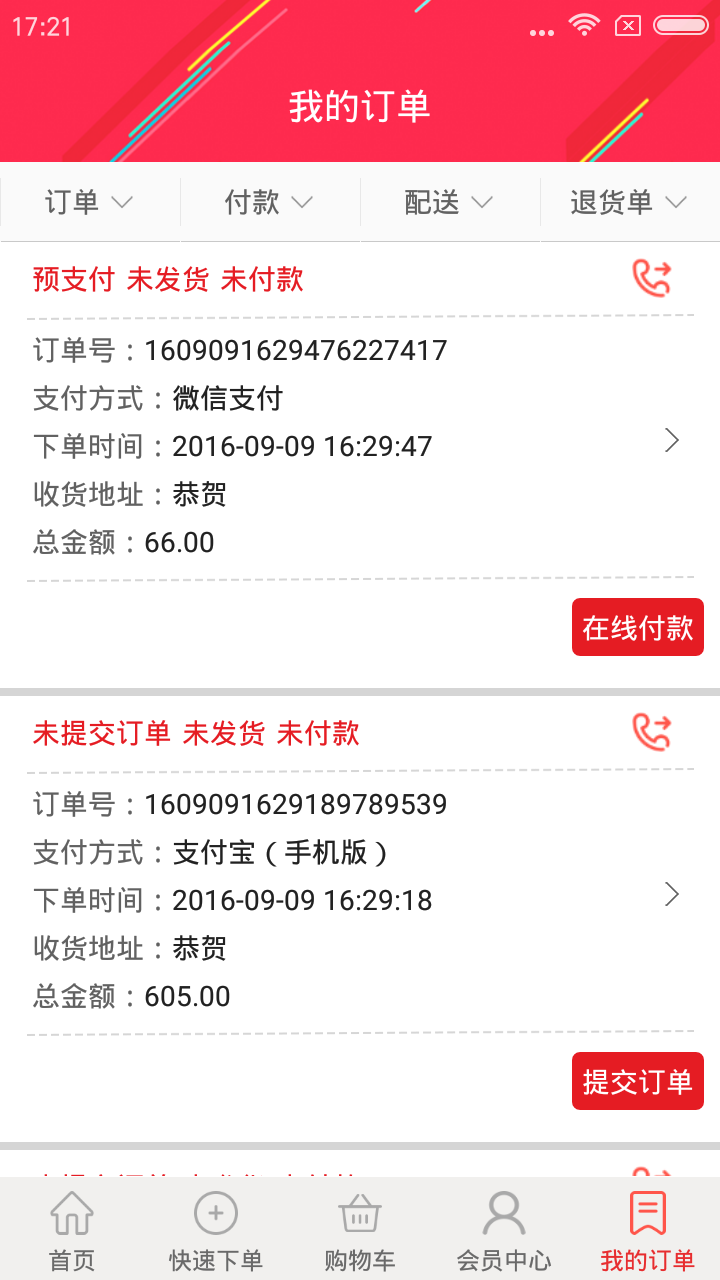Expand the 配送 delivery filter dropdown
The image size is (720, 1280).
(x=449, y=202)
